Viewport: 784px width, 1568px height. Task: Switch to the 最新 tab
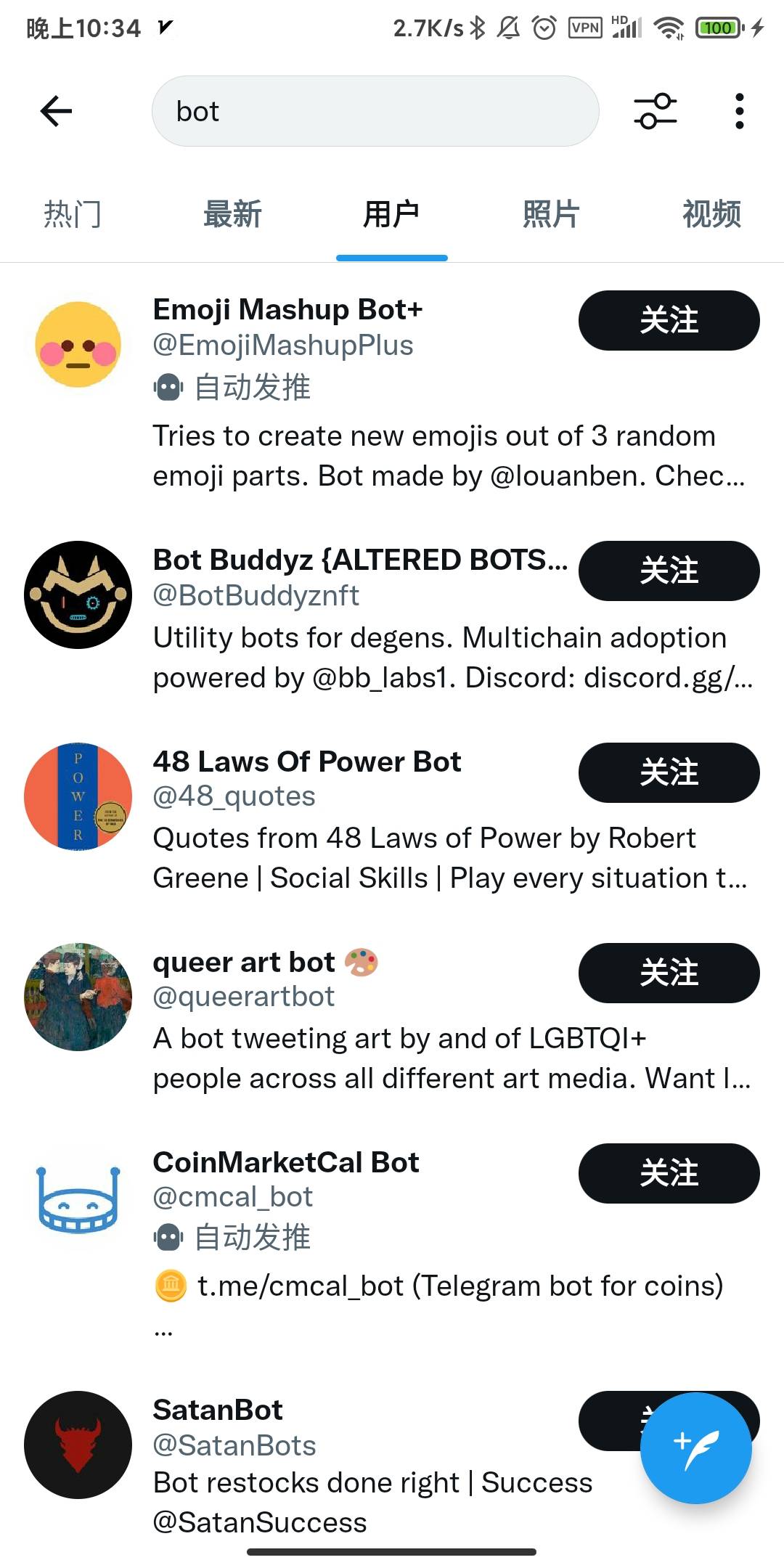pyautogui.click(x=232, y=214)
